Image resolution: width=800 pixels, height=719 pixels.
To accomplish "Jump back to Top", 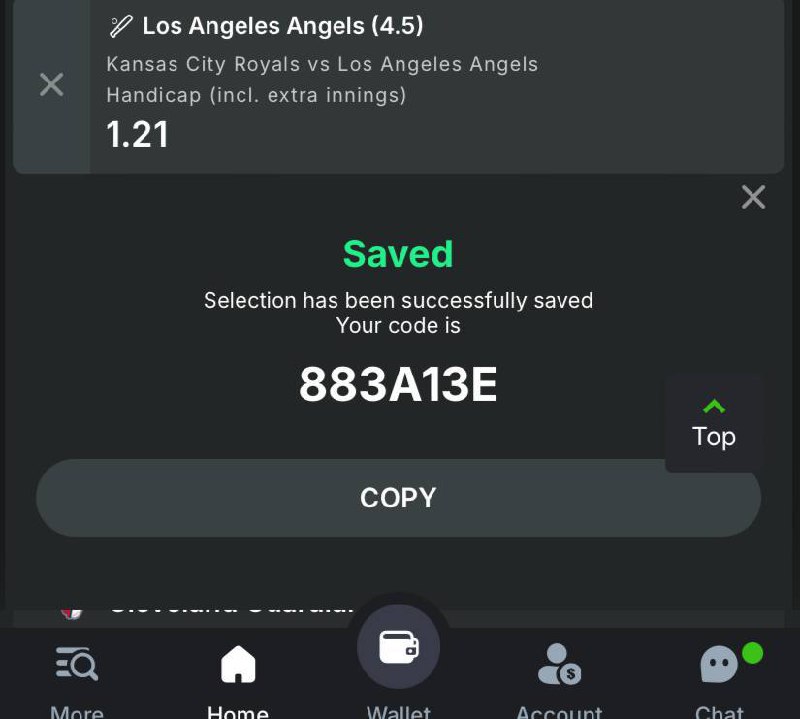I will (713, 423).
